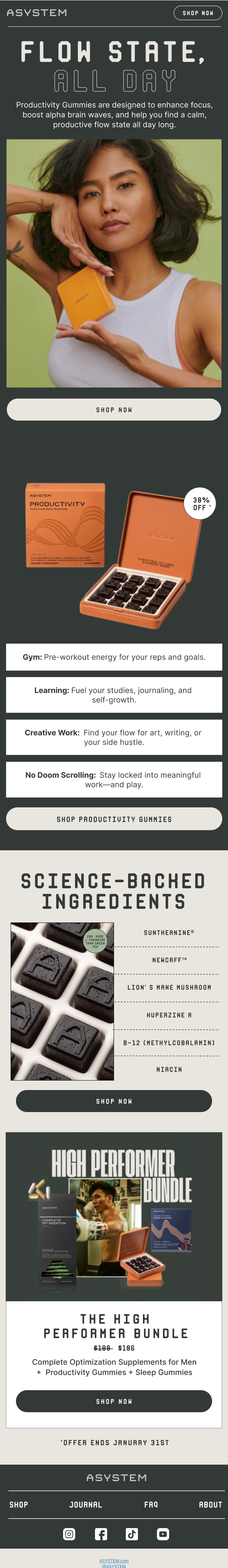Go to the Journal footer link
Viewport: 228px width, 1568px height.
[x=86, y=1504]
